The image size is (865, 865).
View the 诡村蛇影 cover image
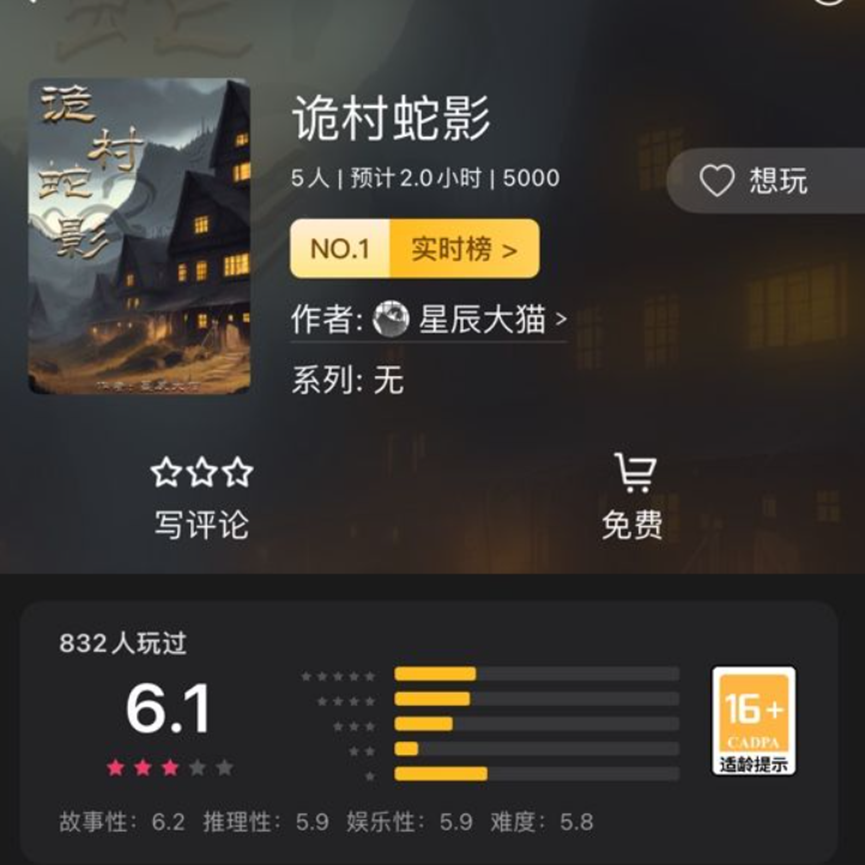pyautogui.click(x=139, y=236)
